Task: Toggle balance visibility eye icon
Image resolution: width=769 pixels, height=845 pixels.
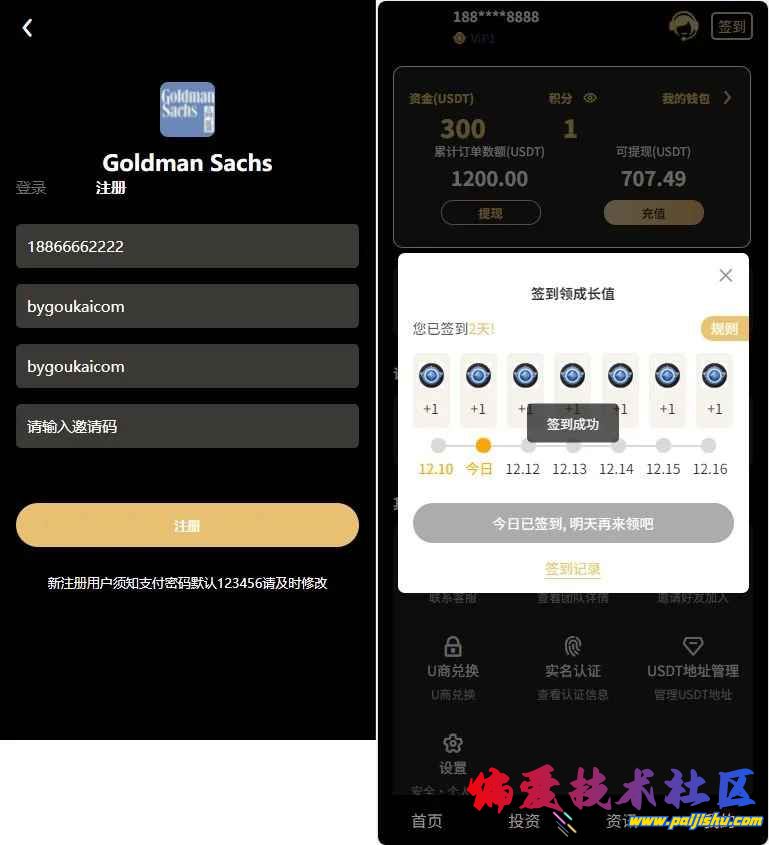Action: [x=590, y=98]
